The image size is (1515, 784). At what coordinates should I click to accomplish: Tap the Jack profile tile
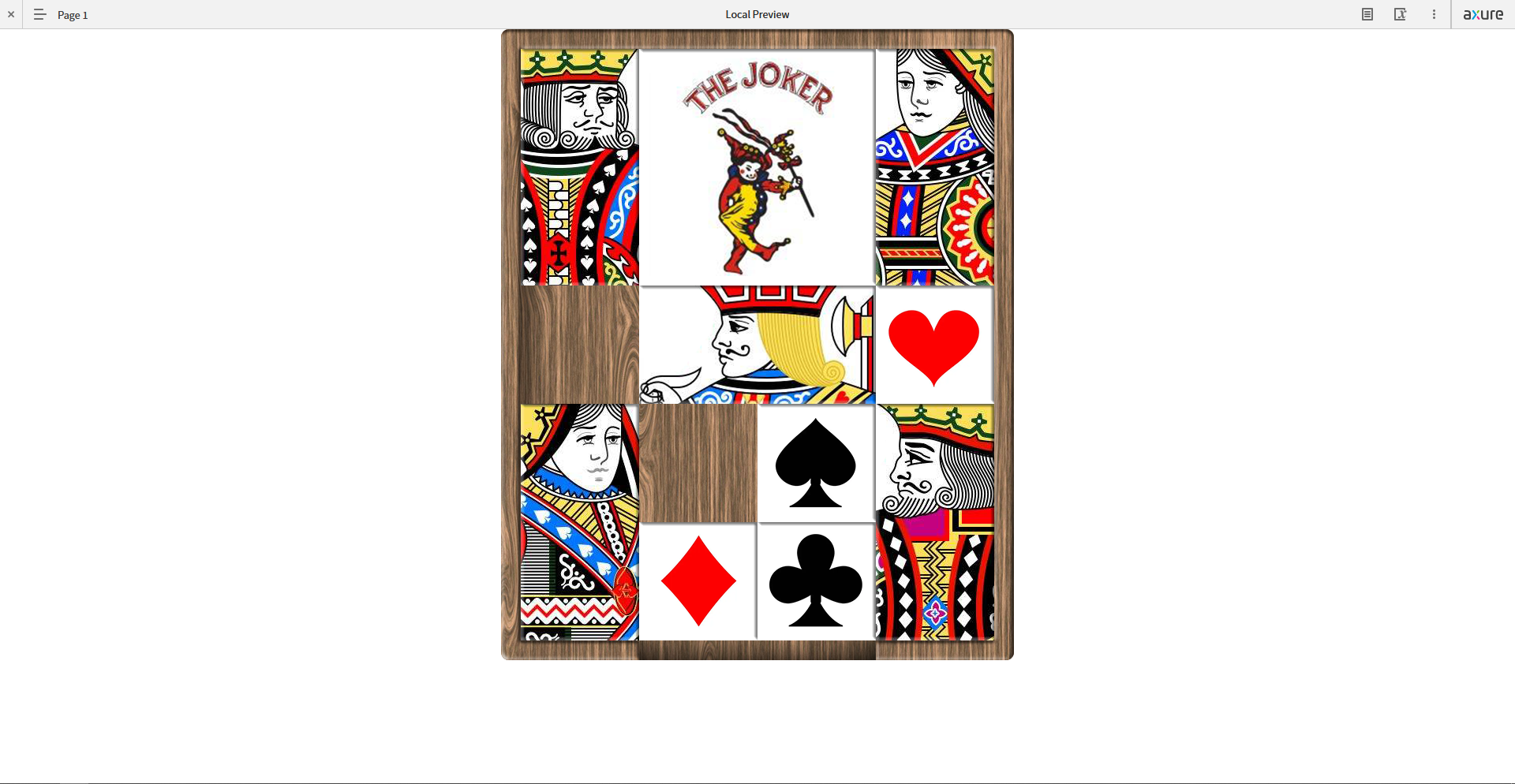pyautogui.click(x=757, y=345)
